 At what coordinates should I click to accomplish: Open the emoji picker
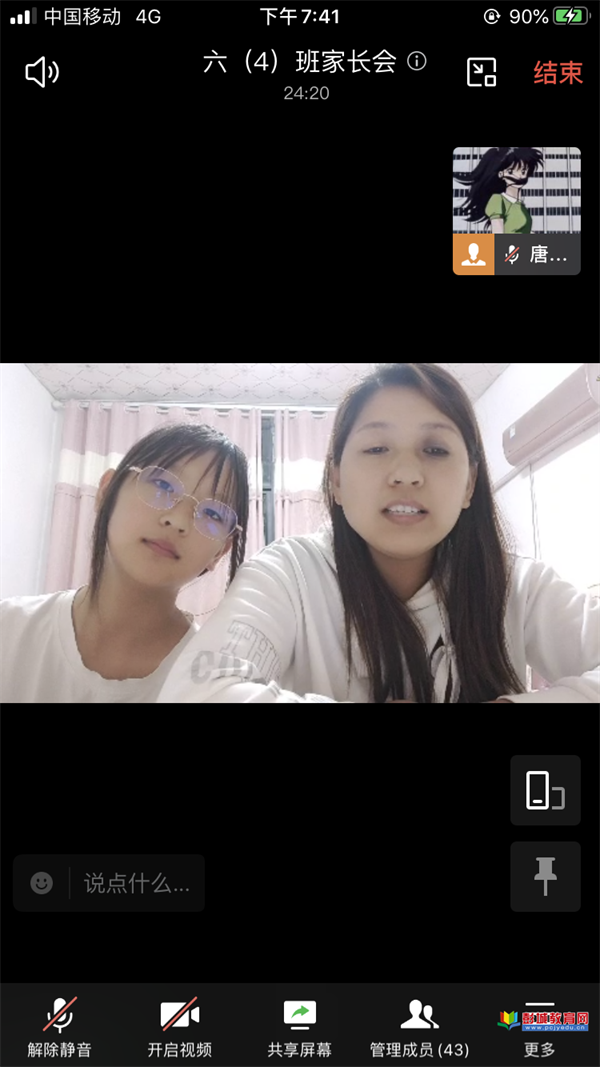coord(42,883)
